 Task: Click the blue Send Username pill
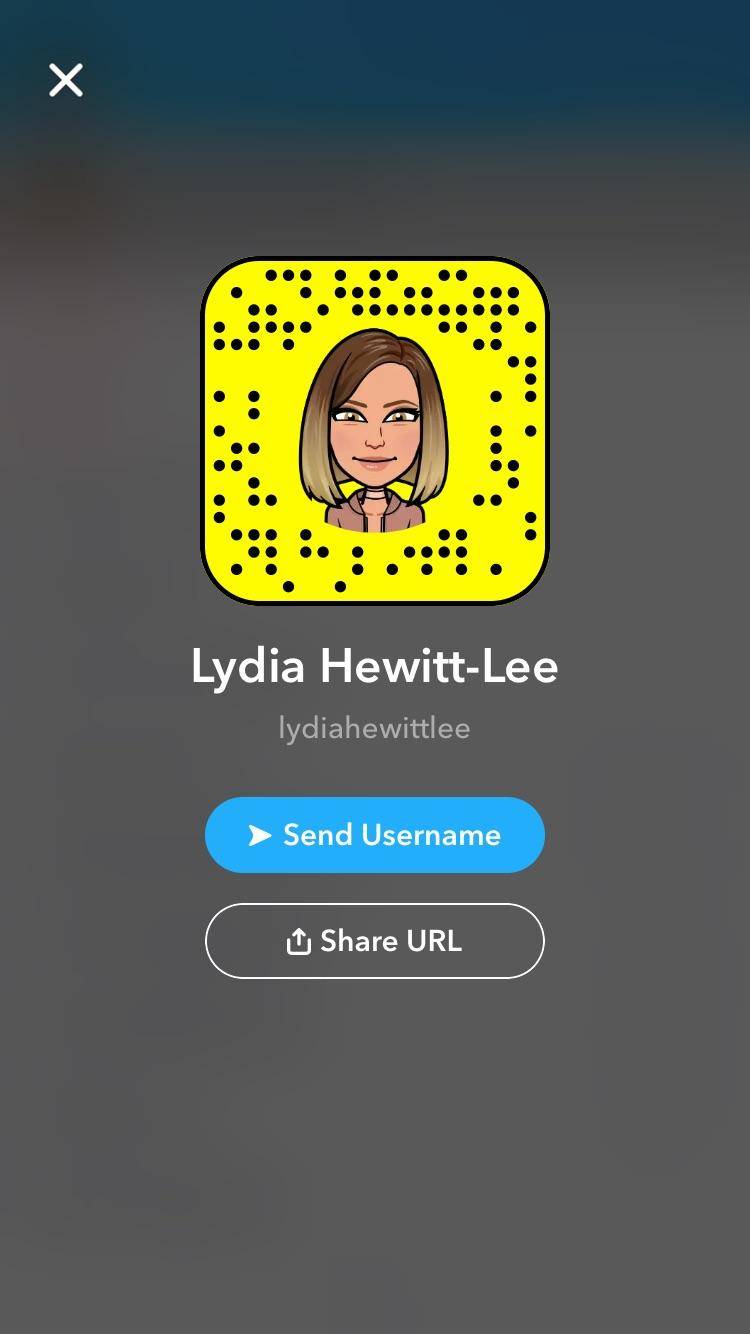coord(375,835)
